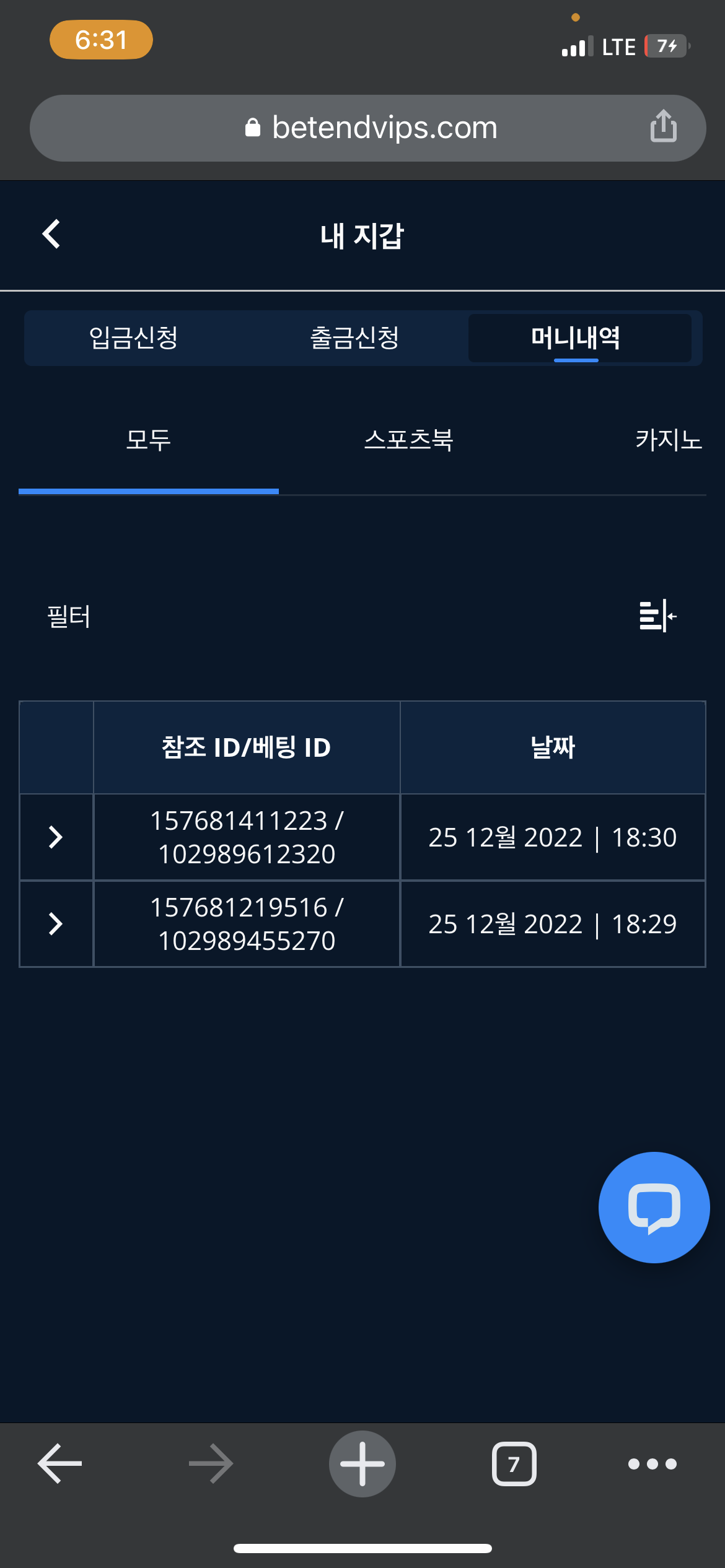Navigate back in browser toolbar
Viewport: 725px width, 1568px height.
pos(60,1464)
